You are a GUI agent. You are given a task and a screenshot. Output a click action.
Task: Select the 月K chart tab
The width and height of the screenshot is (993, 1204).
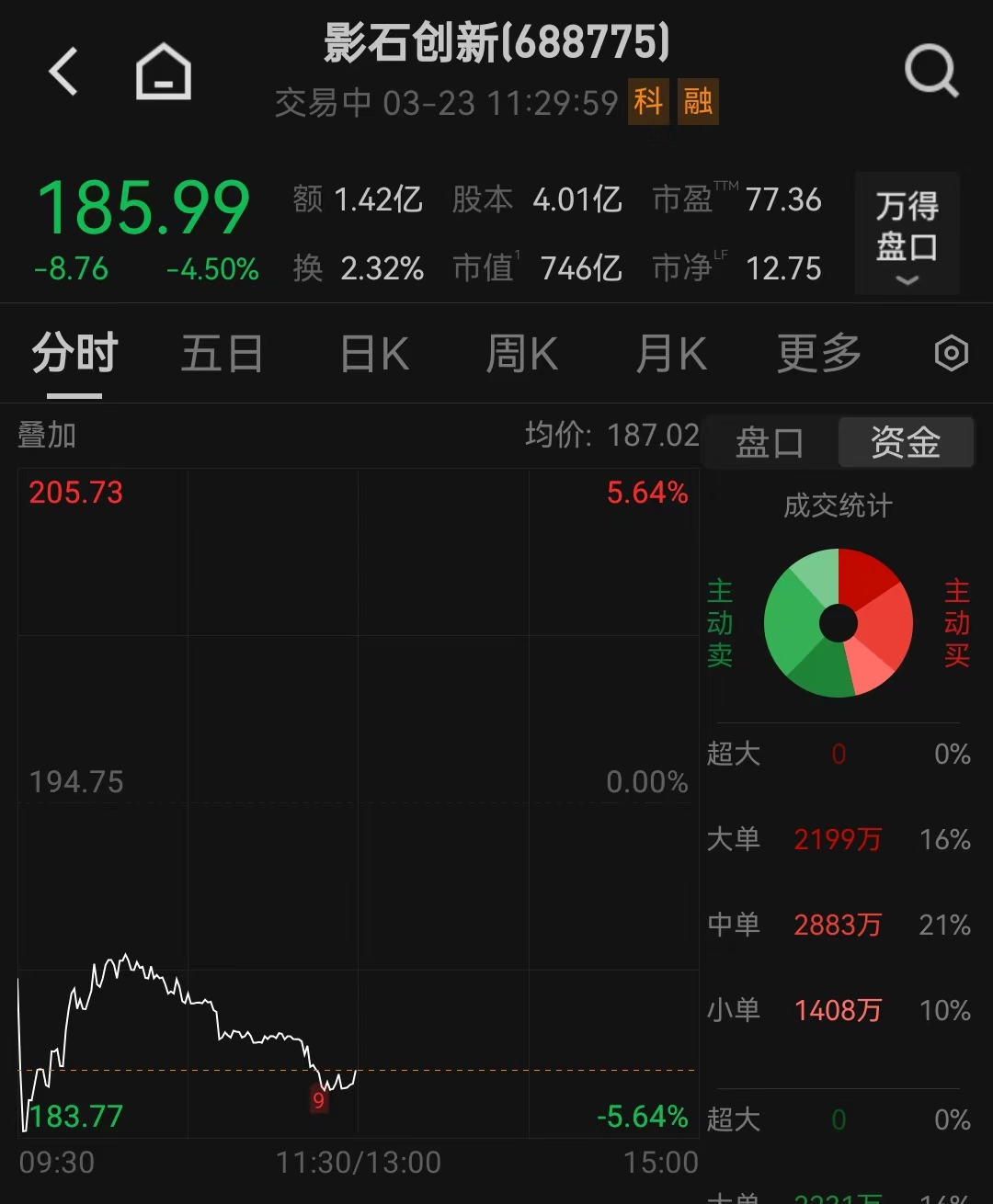click(671, 354)
